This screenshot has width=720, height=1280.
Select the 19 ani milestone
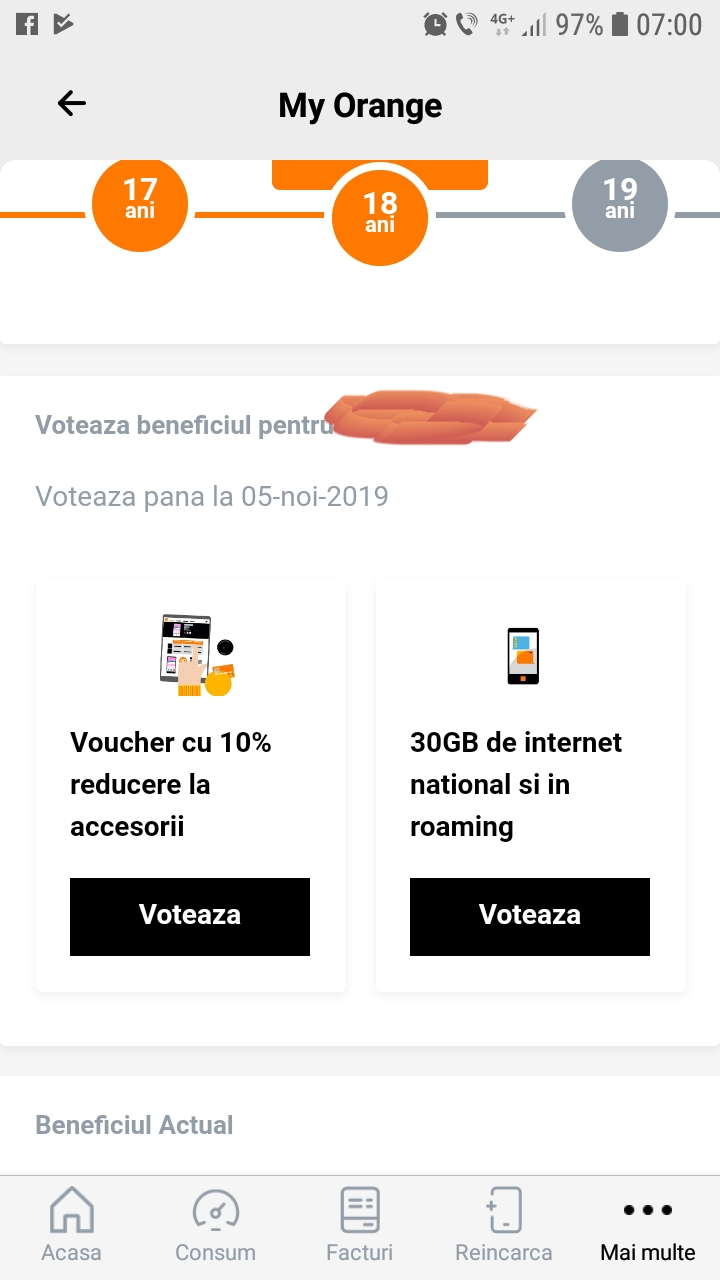point(620,203)
